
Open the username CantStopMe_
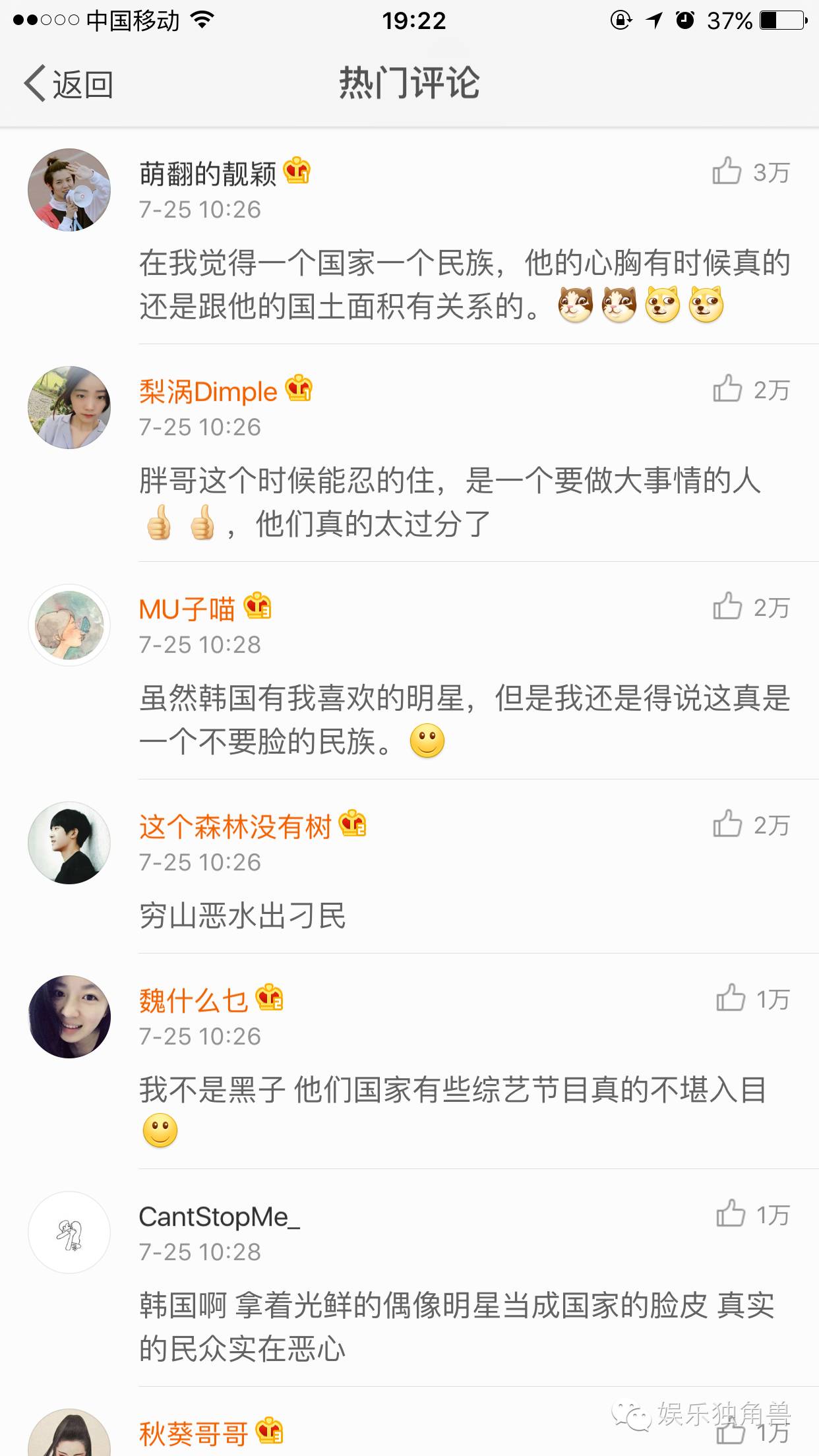click(x=220, y=1217)
